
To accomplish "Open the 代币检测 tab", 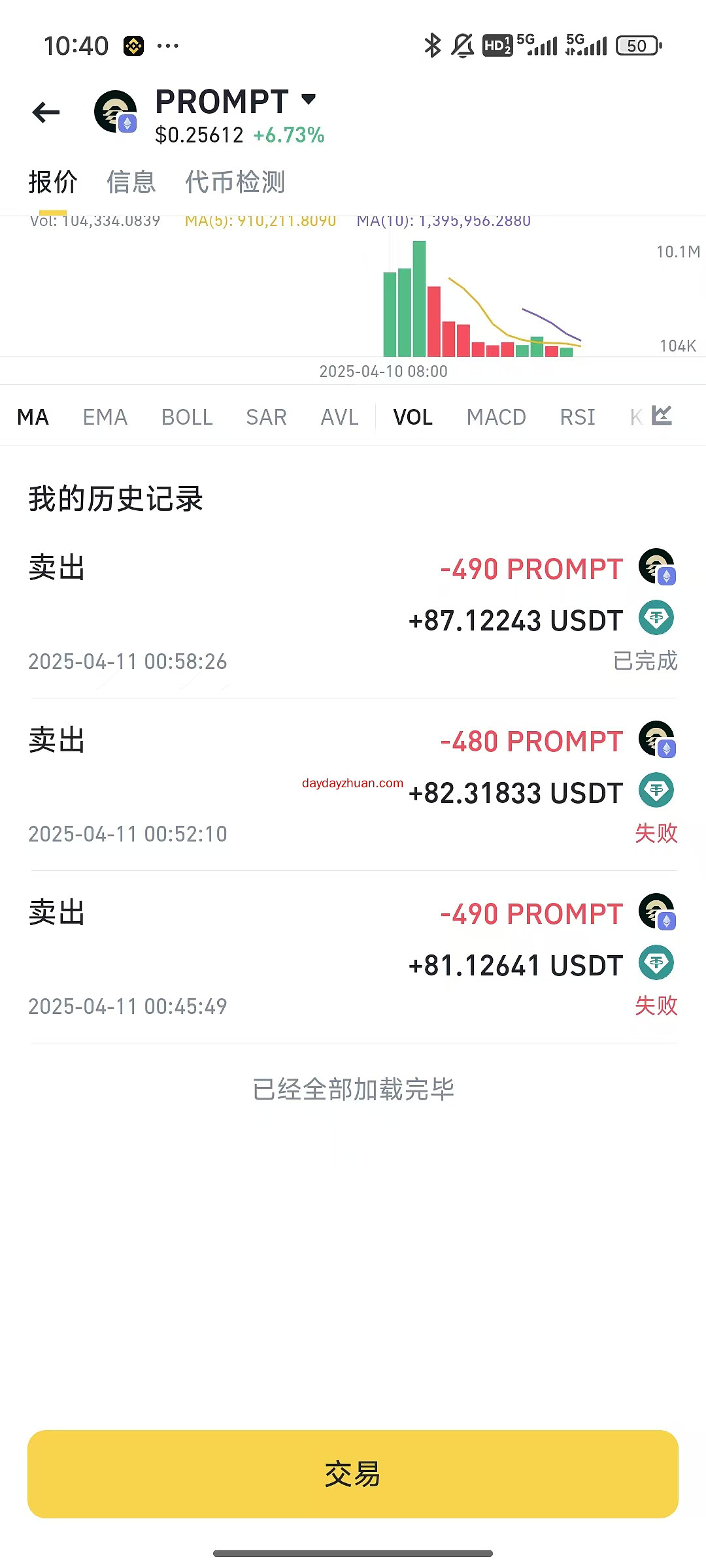I will 235,182.
